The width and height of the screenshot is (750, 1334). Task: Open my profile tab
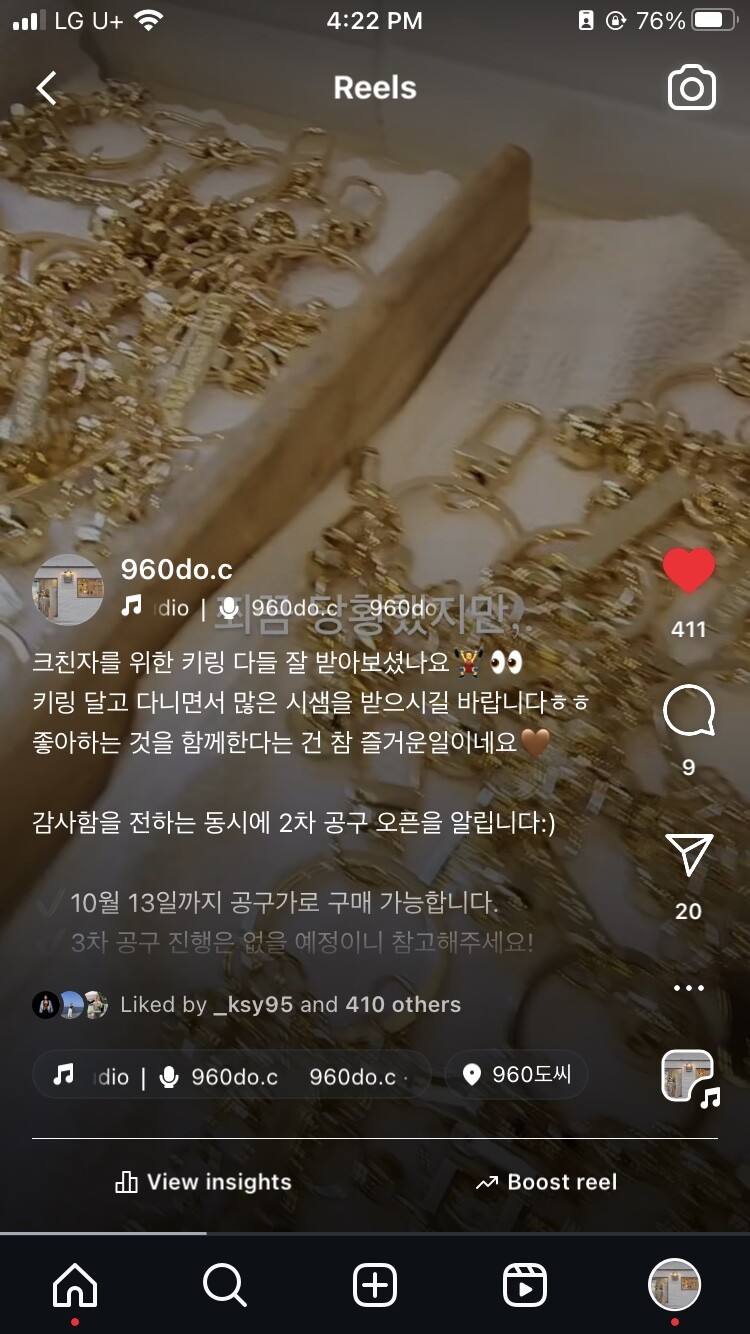click(x=675, y=1285)
